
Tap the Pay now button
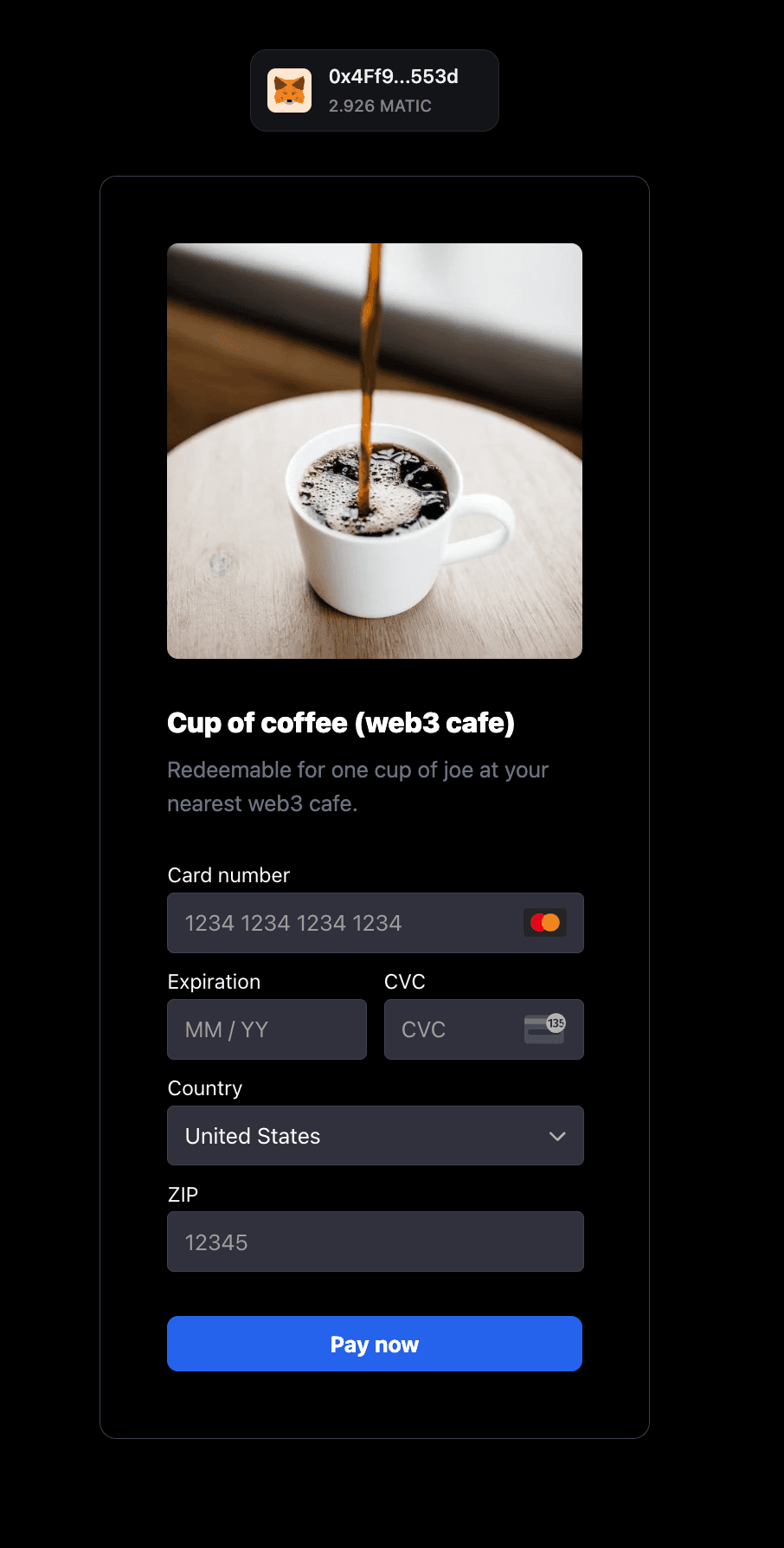[x=375, y=1344]
